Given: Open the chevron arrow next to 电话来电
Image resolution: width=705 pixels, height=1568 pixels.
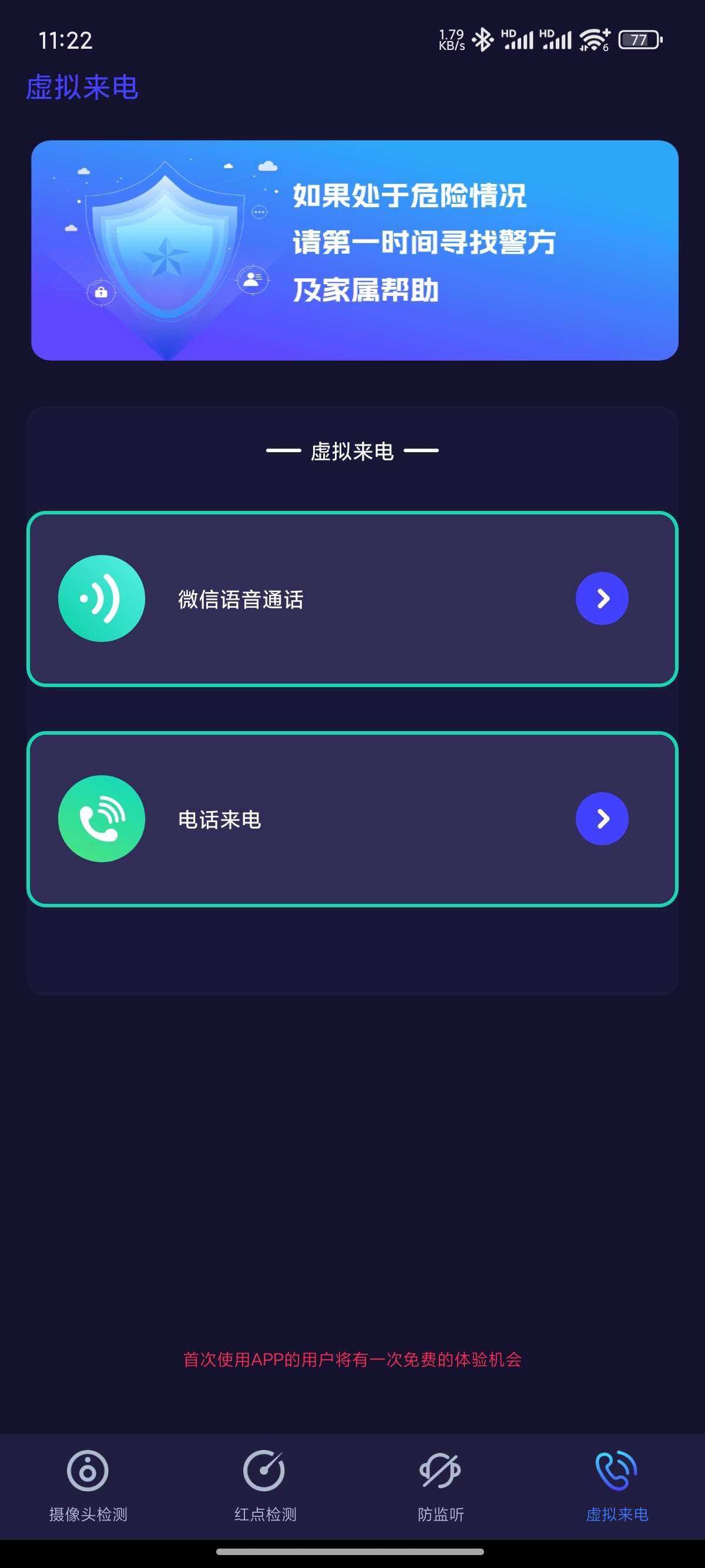Looking at the screenshot, I should pyautogui.click(x=602, y=819).
